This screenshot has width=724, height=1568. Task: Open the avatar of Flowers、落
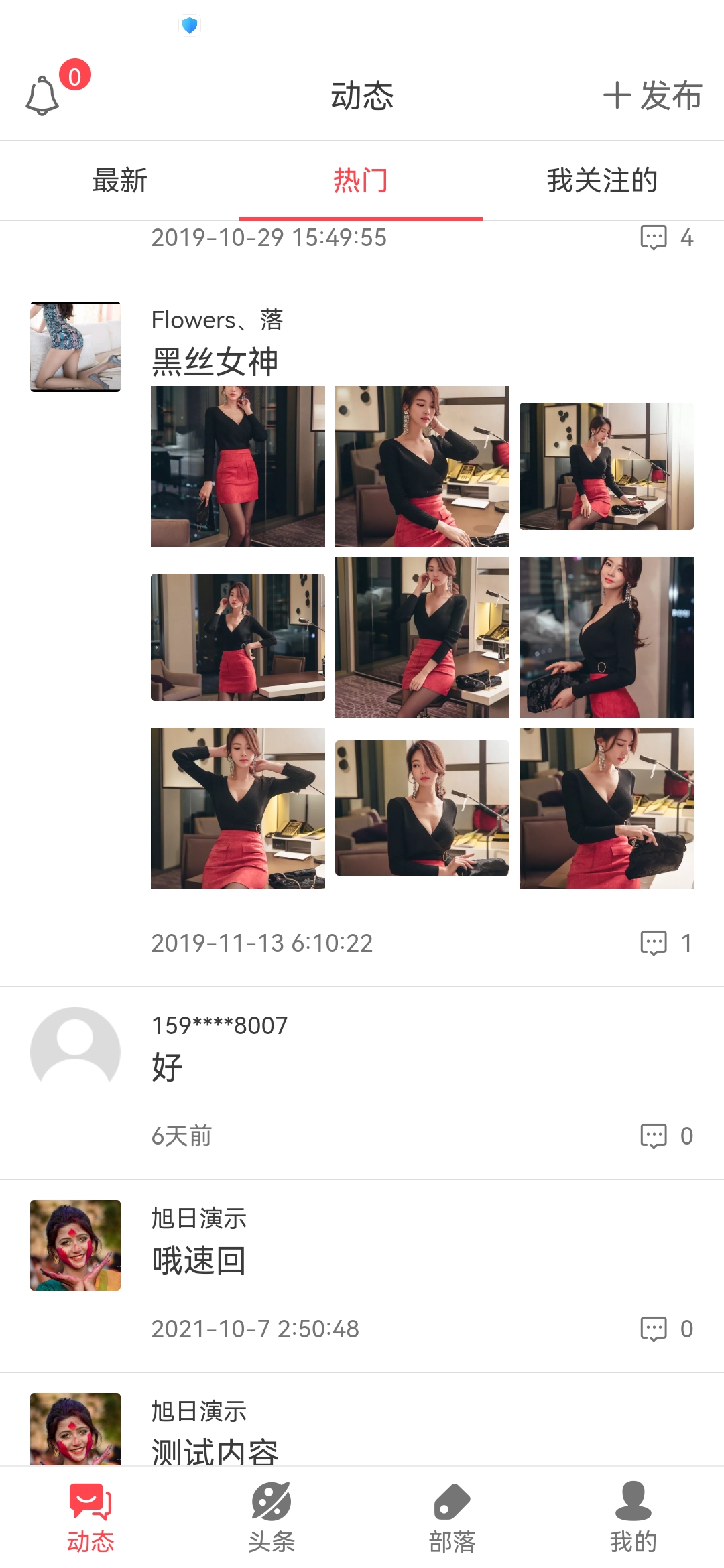pos(75,346)
